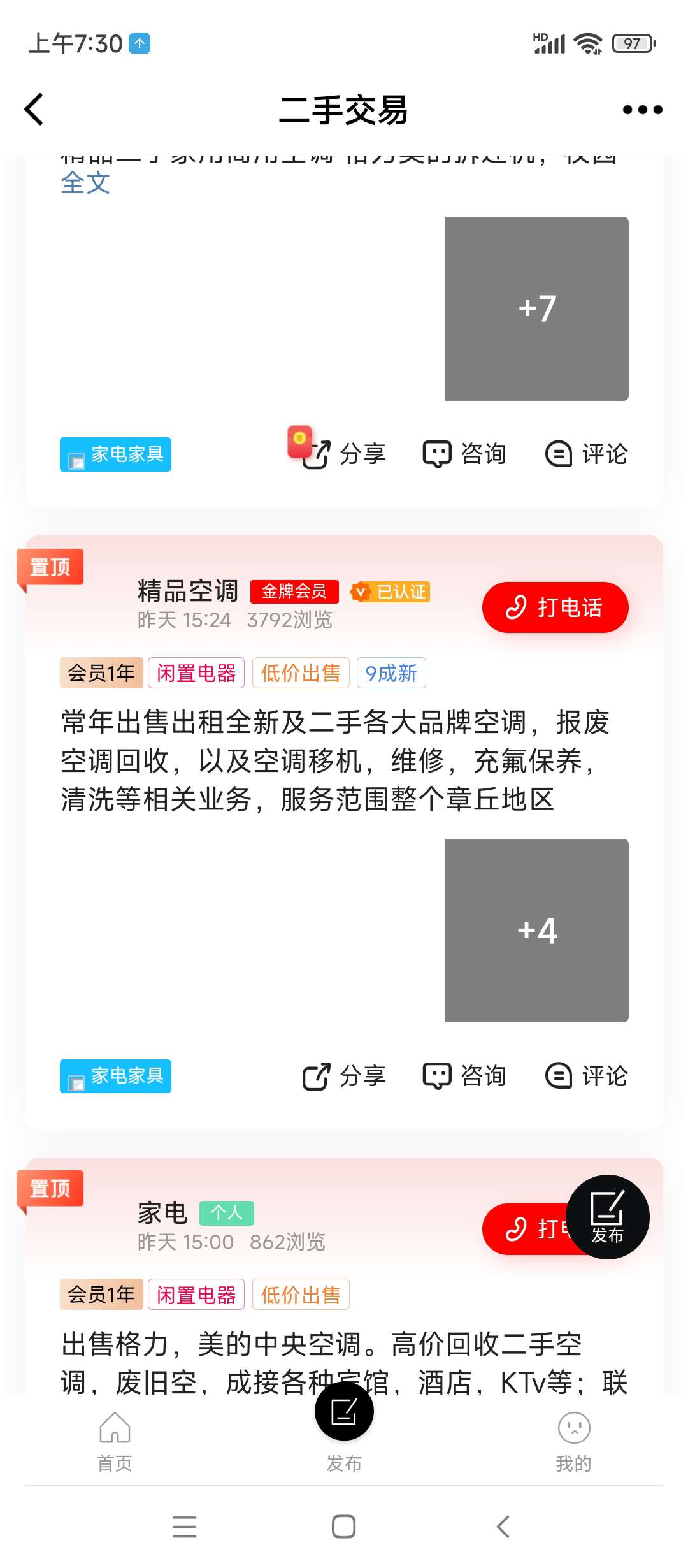Open the three-dot overflow menu

click(642, 110)
